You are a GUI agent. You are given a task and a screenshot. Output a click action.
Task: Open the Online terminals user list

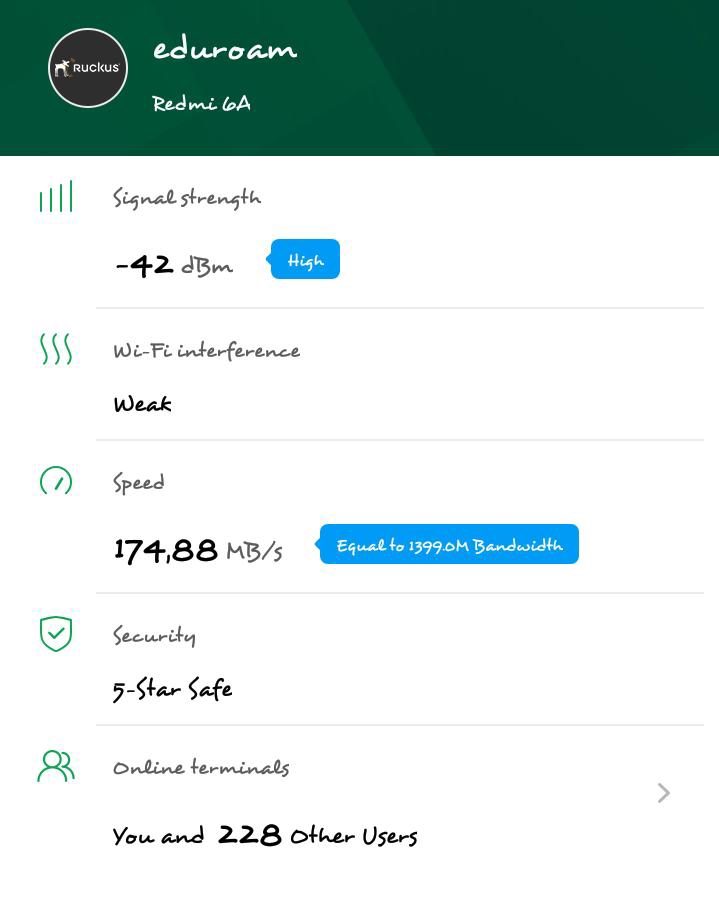coord(663,793)
